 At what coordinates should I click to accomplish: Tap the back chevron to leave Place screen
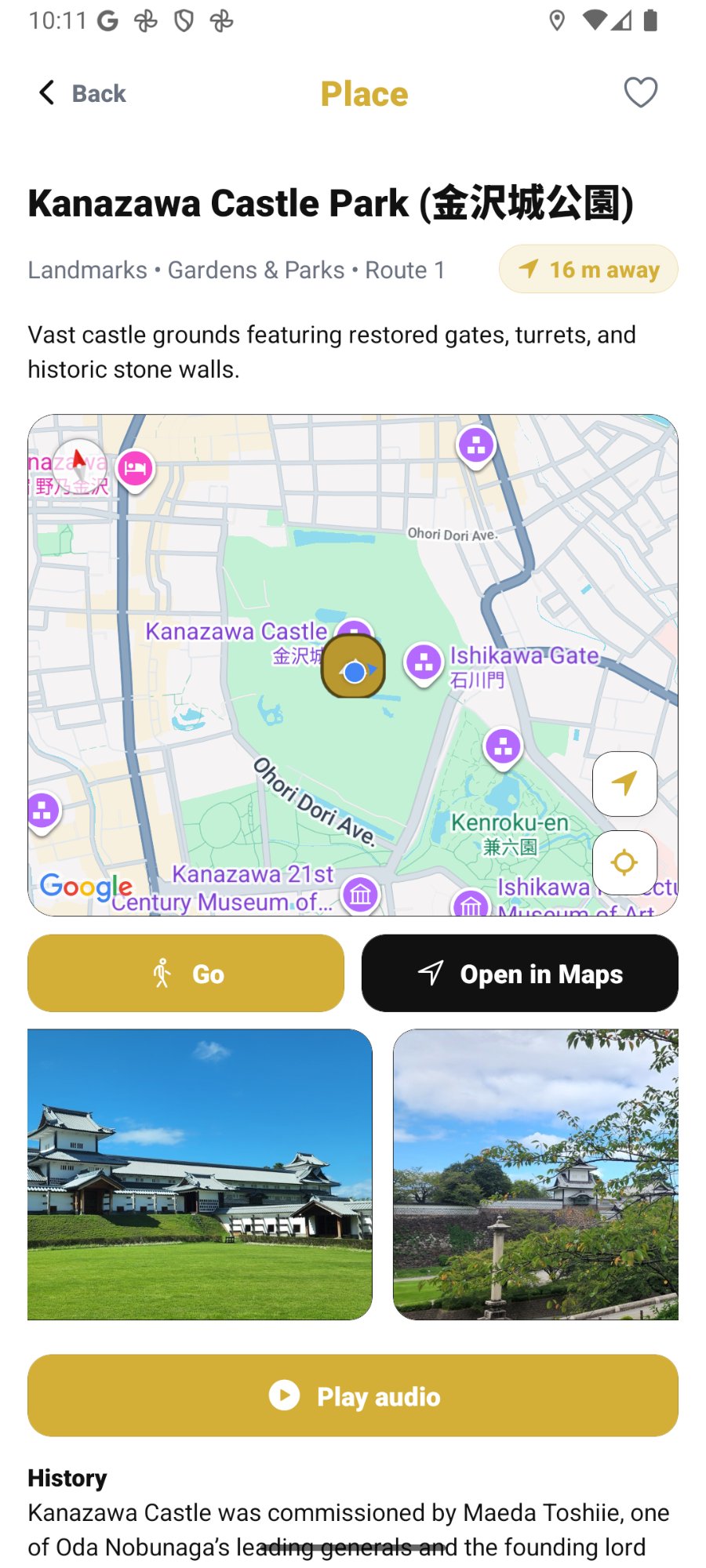(x=45, y=93)
